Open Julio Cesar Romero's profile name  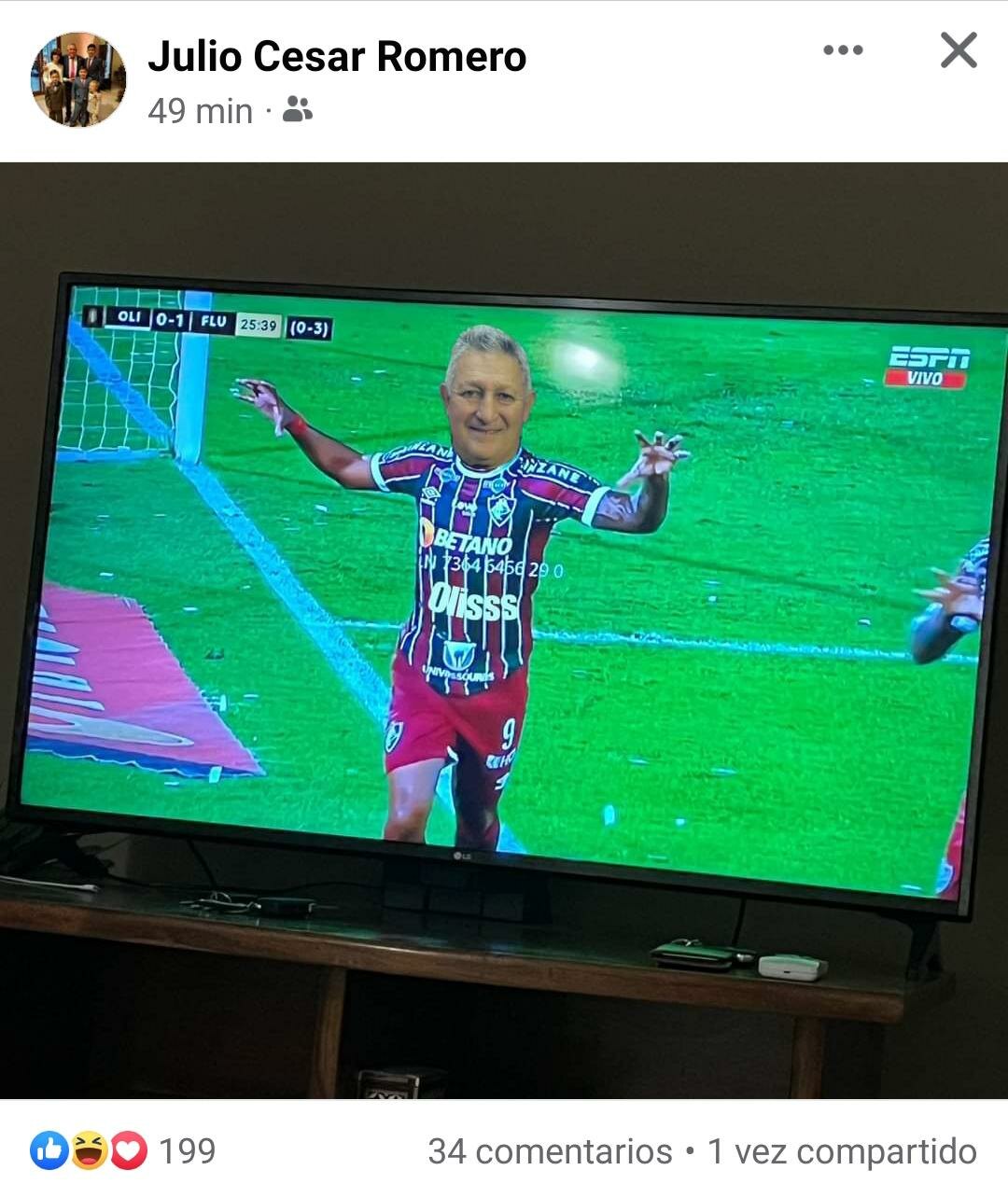pos(337,57)
